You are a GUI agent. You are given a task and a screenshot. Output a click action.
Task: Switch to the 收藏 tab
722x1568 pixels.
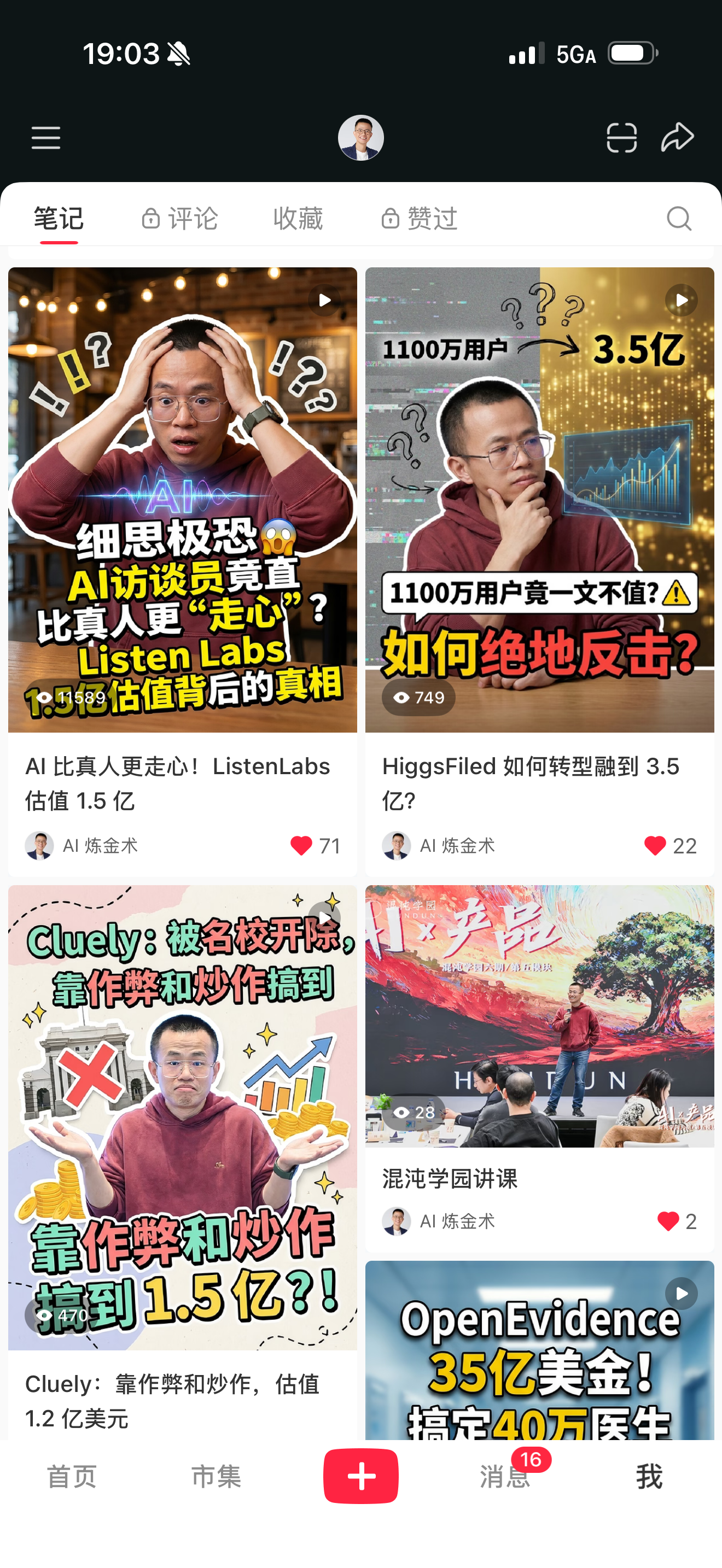tap(298, 219)
